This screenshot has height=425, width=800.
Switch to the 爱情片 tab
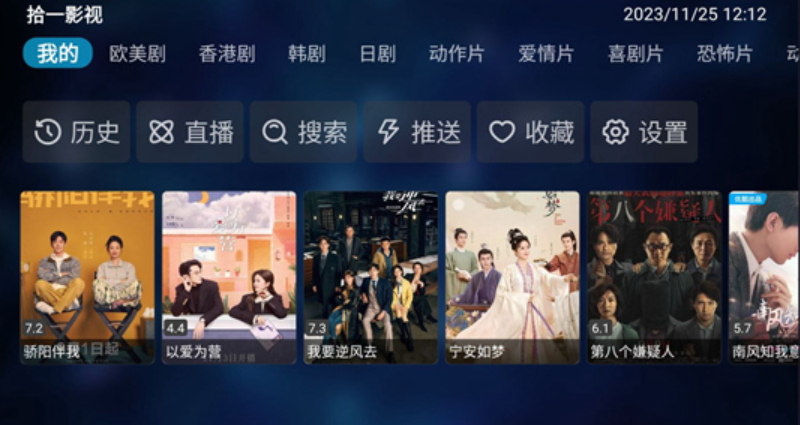546,54
